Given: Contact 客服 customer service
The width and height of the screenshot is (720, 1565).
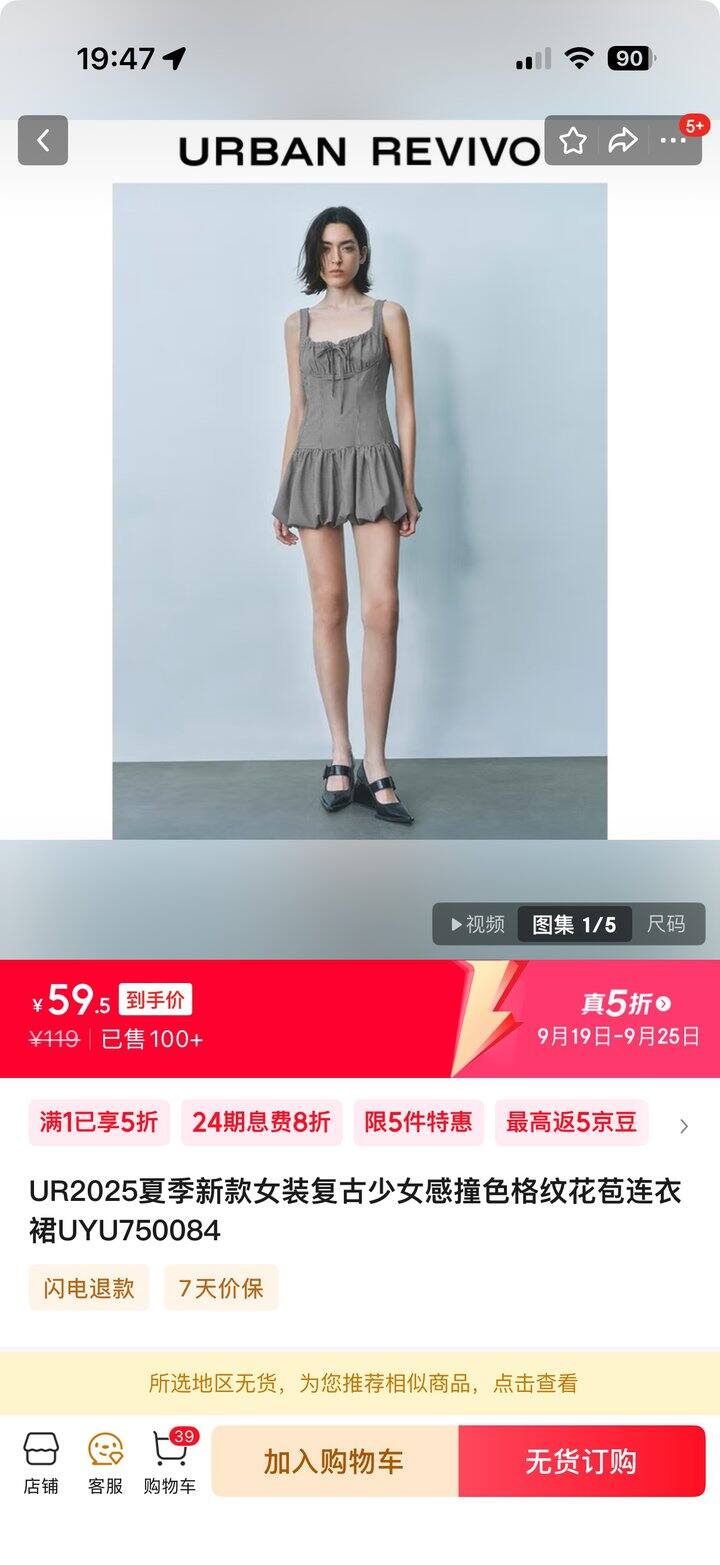Looking at the screenshot, I should 105,1463.
